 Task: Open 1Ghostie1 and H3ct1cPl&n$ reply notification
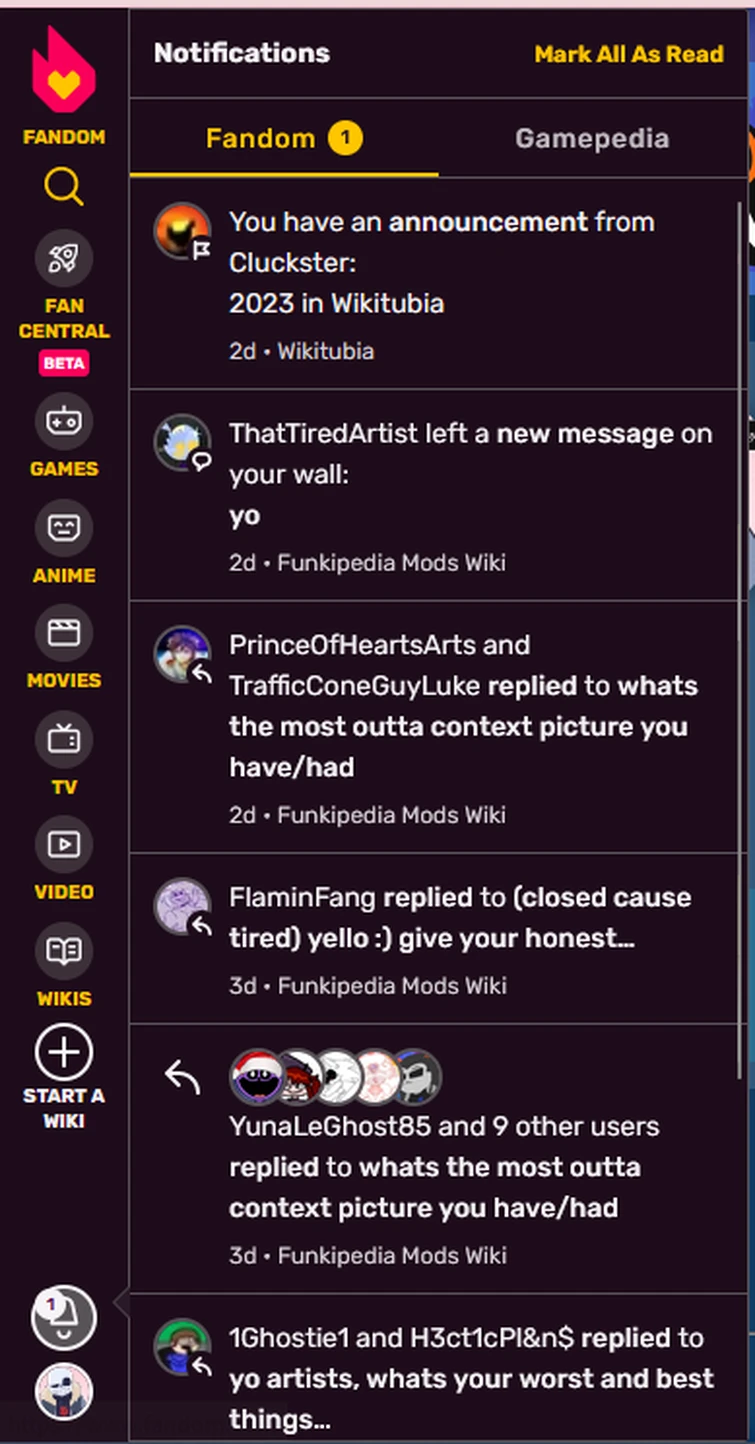pos(440,1375)
